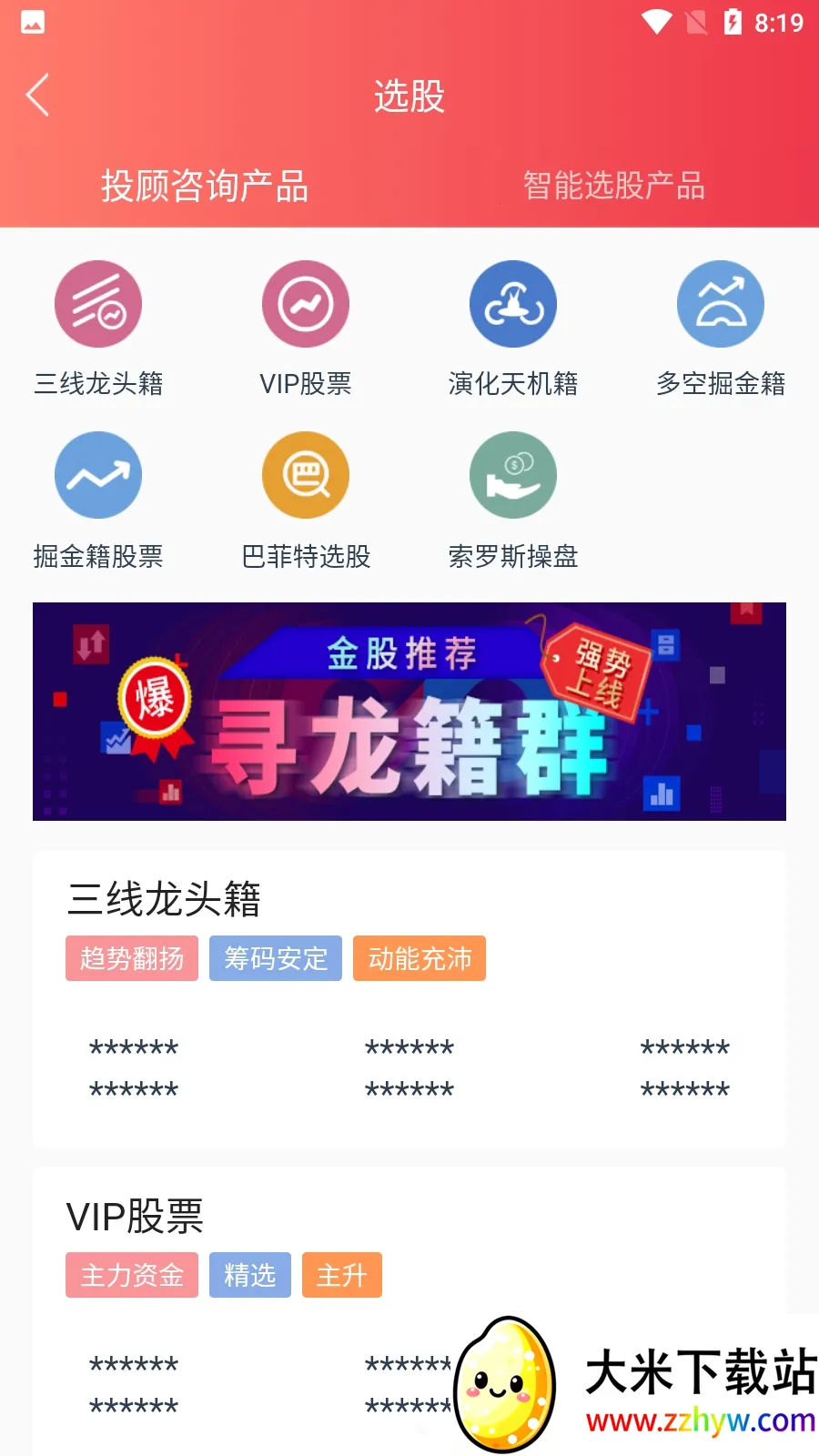The image size is (819, 1456).
Task: Stay on the 投顾咨询产品 tab
Action: pyautogui.click(x=206, y=186)
